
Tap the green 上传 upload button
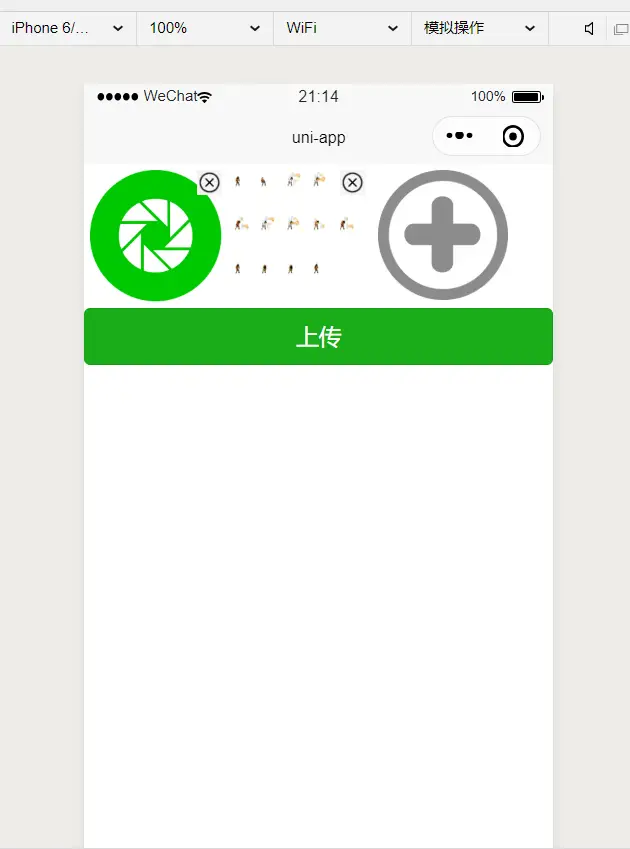point(318,337)
